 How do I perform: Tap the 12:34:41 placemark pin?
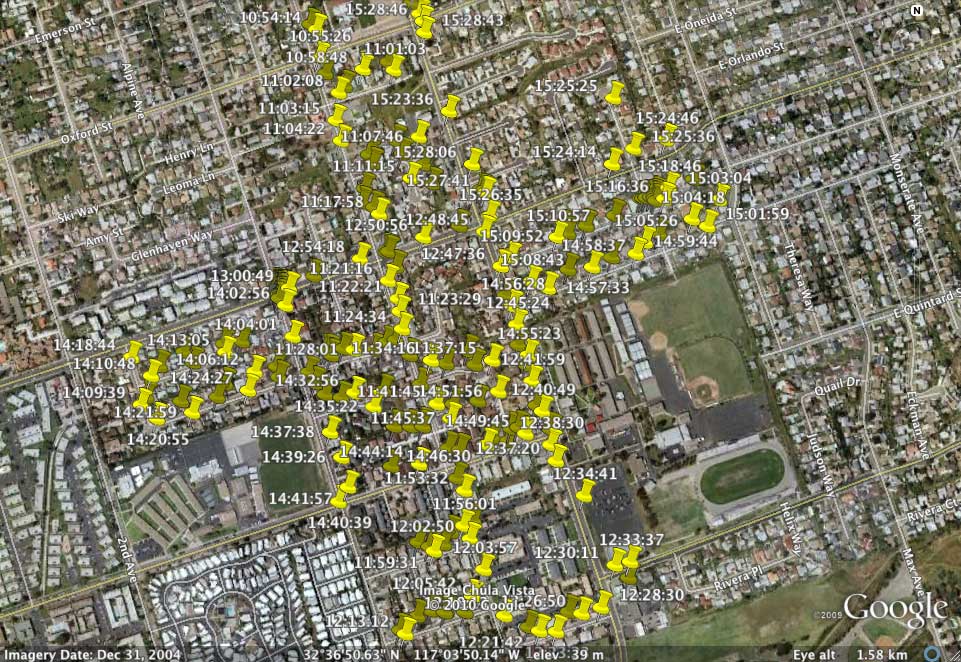click(586, 490)
